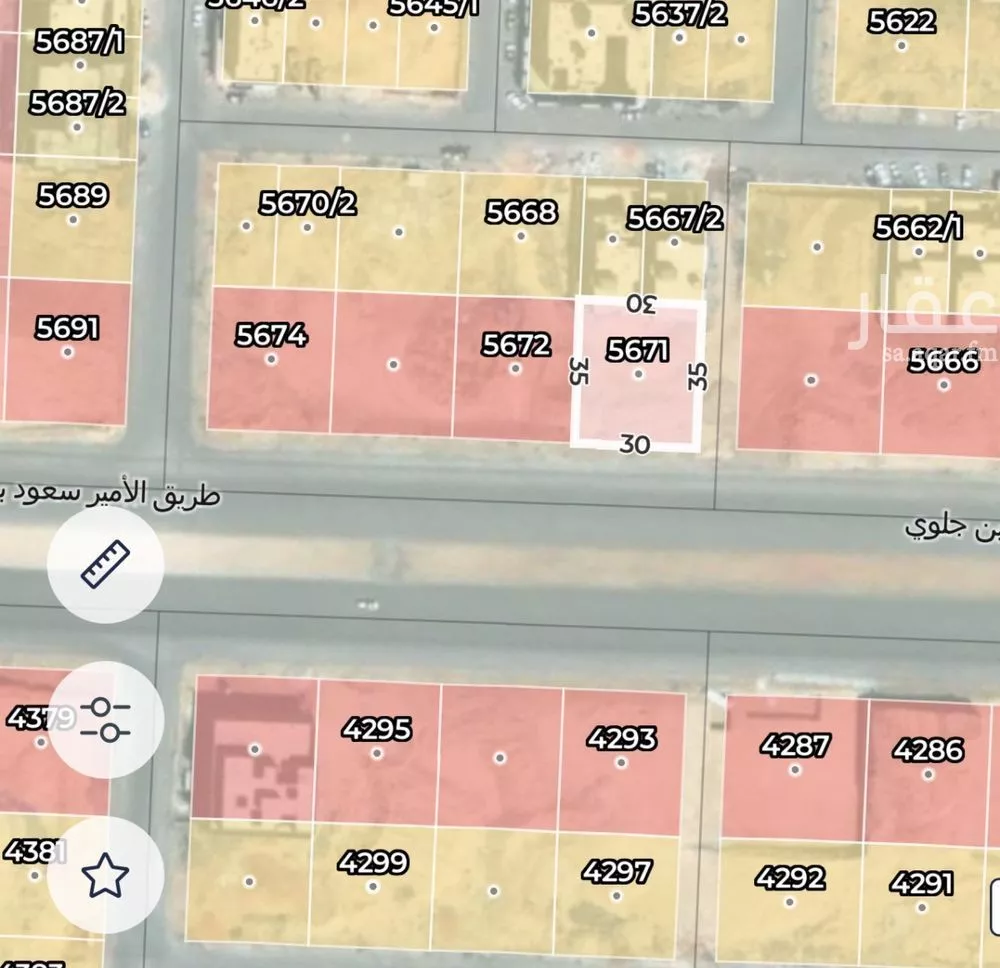Select parcel 4293 on the map

621,760
